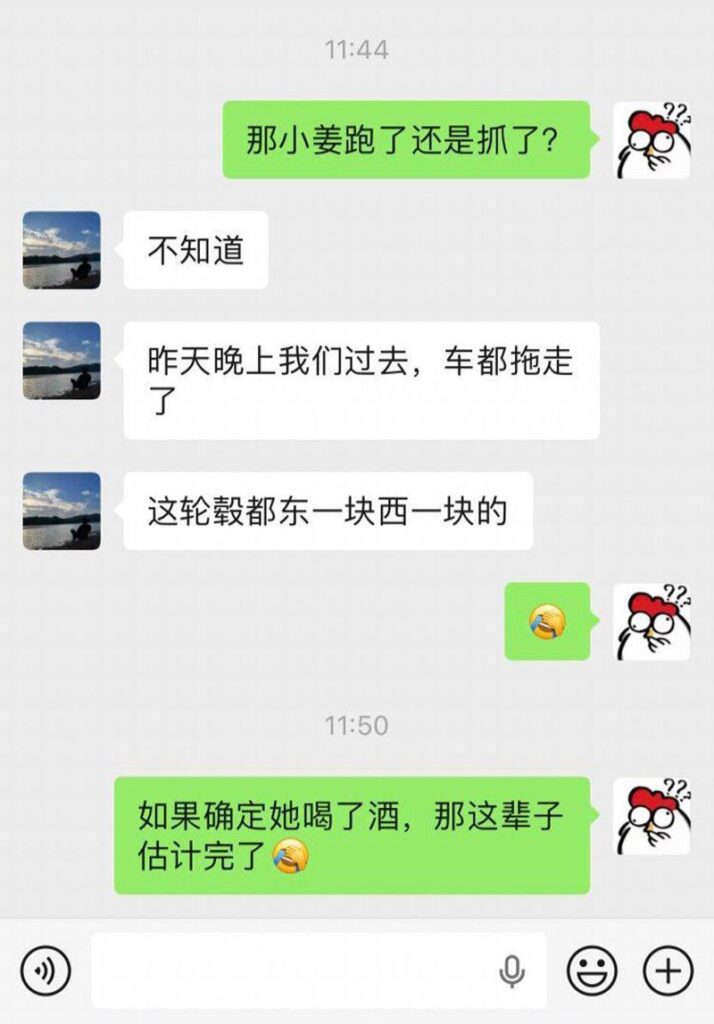Open the emoji sticker panel
This screenshot has height=1024, width=714.
(x=592, y=970)
